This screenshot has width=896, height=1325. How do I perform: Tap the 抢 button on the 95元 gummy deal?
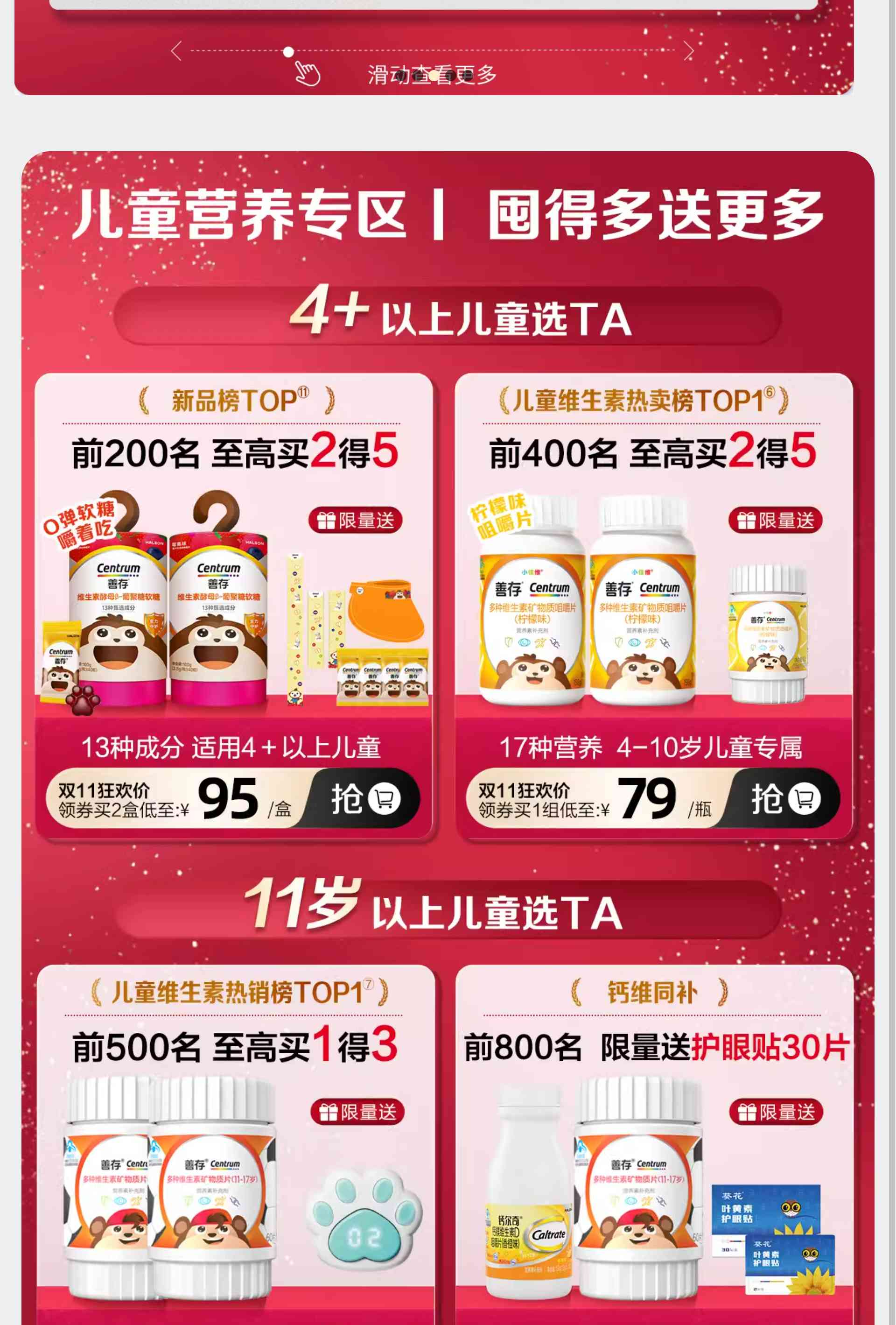pyautogui.click(x=365, y=798)
